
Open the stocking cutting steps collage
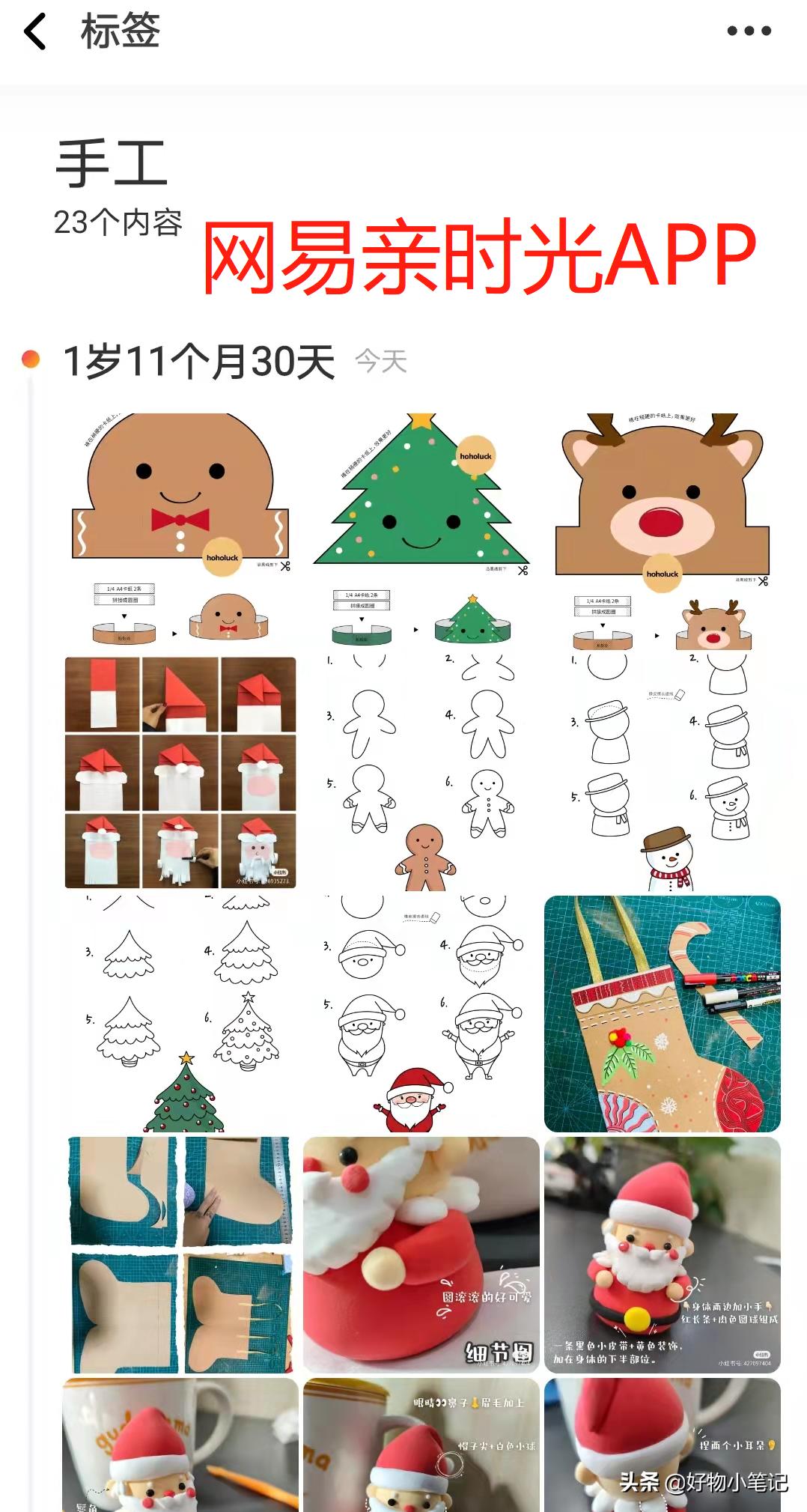(x=180, y=1254)
